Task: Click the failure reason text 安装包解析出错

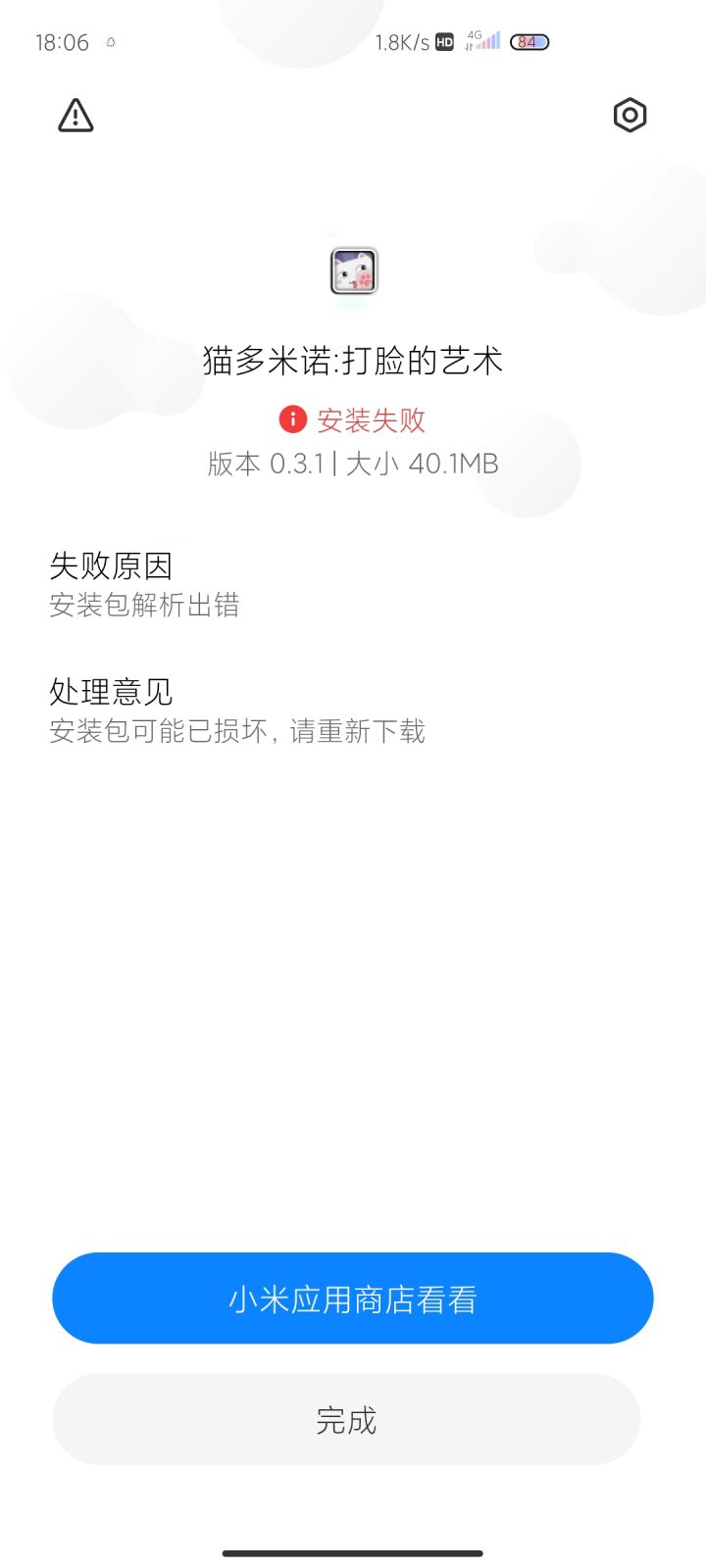Action: [x=146, y=607]
